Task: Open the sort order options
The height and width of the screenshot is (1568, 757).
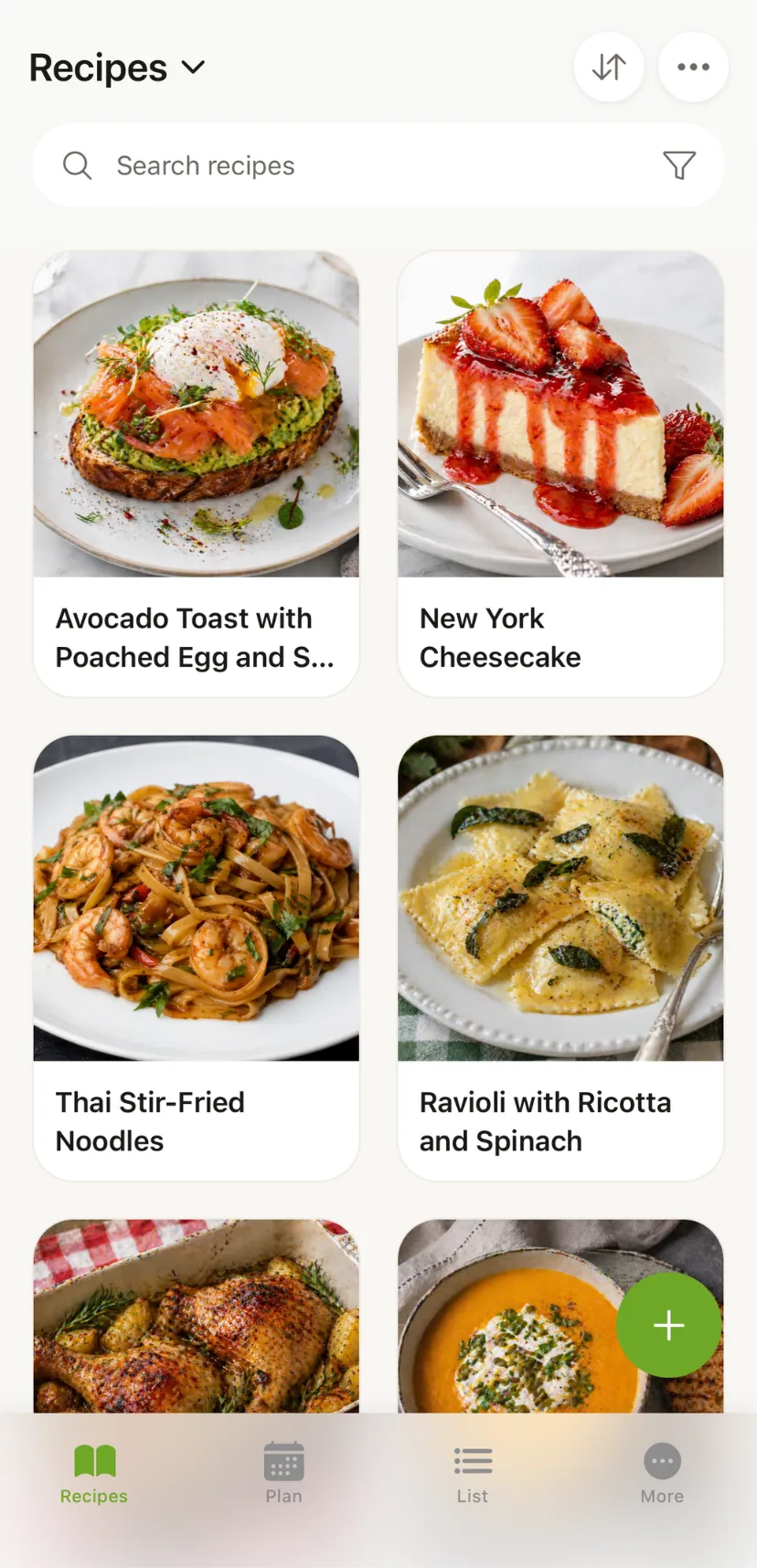Action: coord(609,67)
